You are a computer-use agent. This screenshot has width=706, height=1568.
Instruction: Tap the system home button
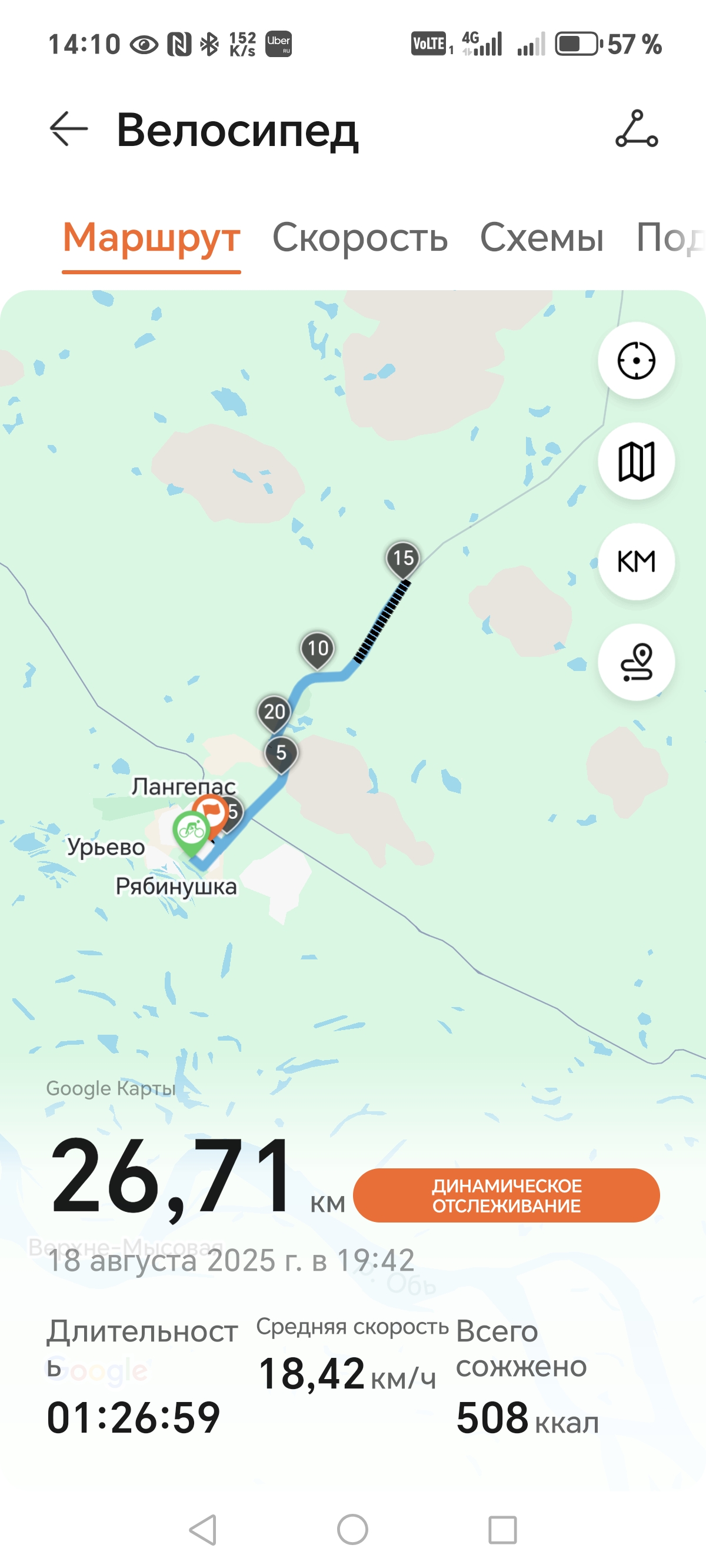[352, 1530]
